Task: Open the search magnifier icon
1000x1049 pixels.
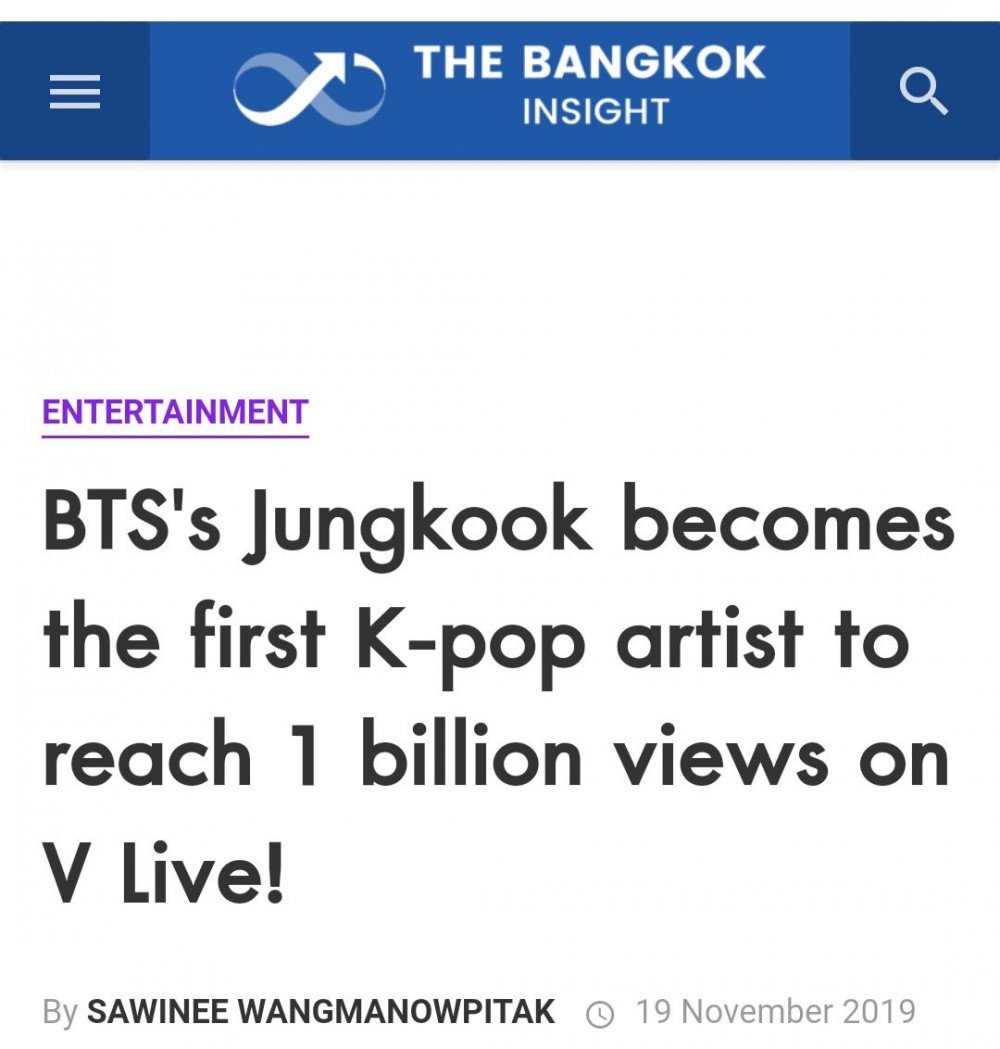Action: pyautogui.click(x=923, y=93)
